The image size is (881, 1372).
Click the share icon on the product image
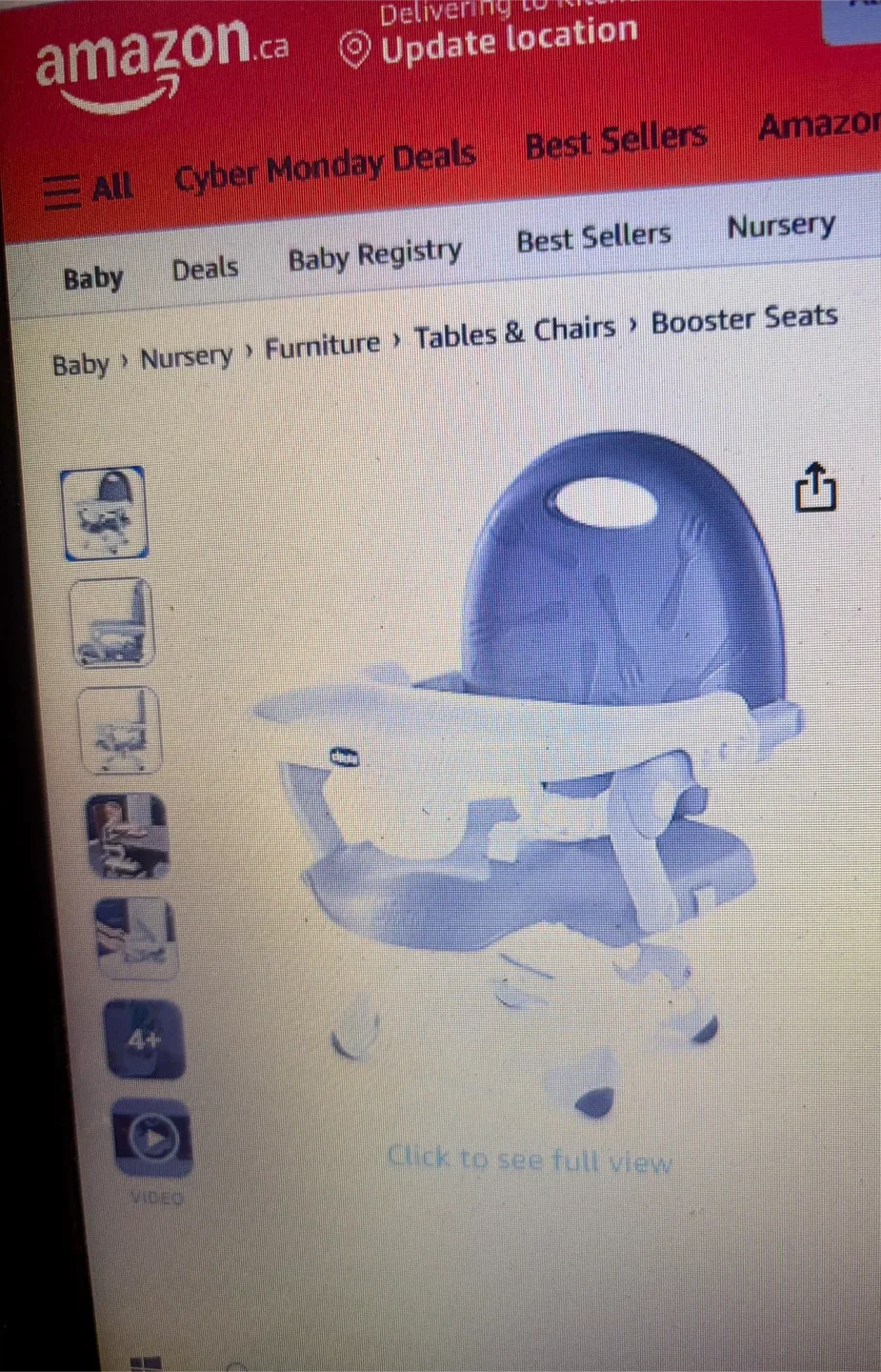click(815, 488)
